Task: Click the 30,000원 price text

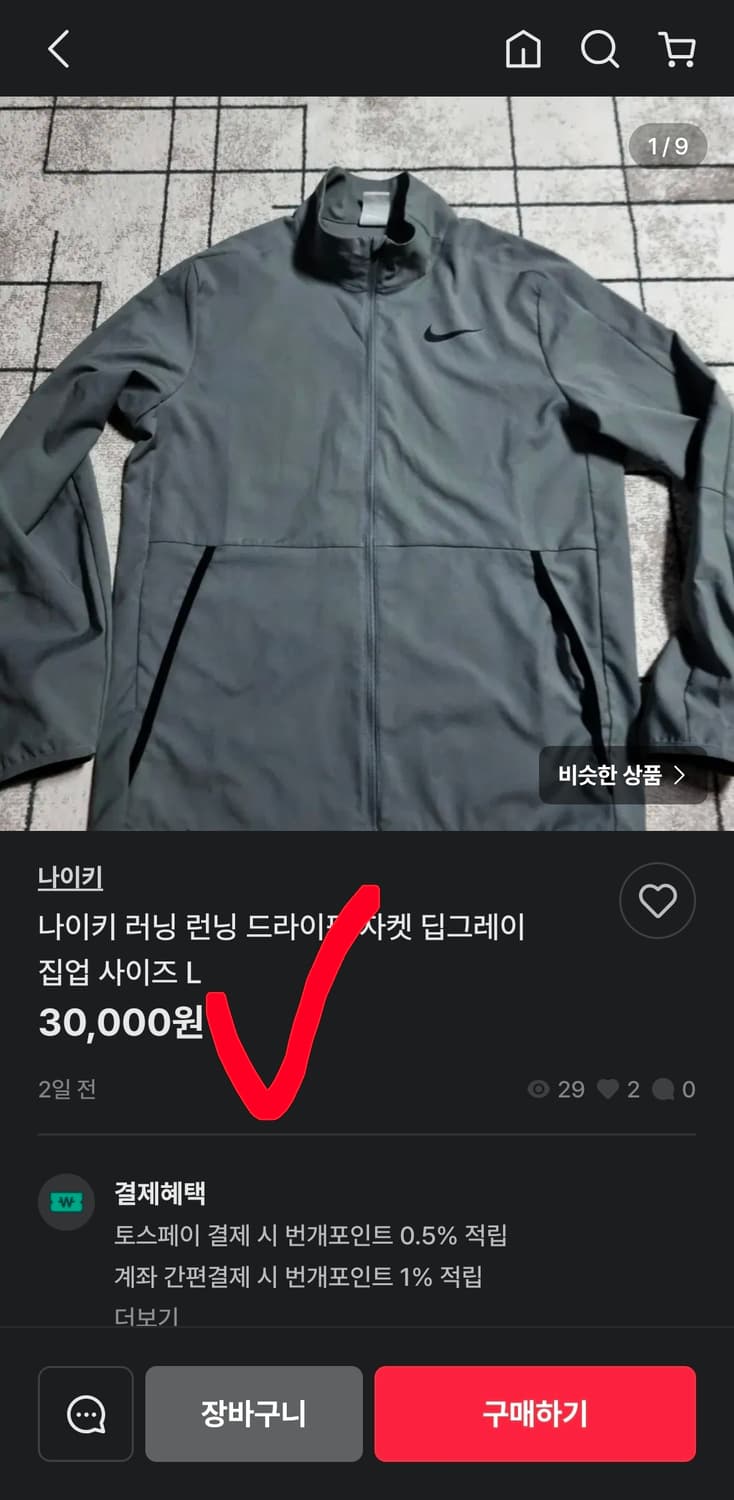Action: point(120,1023)
